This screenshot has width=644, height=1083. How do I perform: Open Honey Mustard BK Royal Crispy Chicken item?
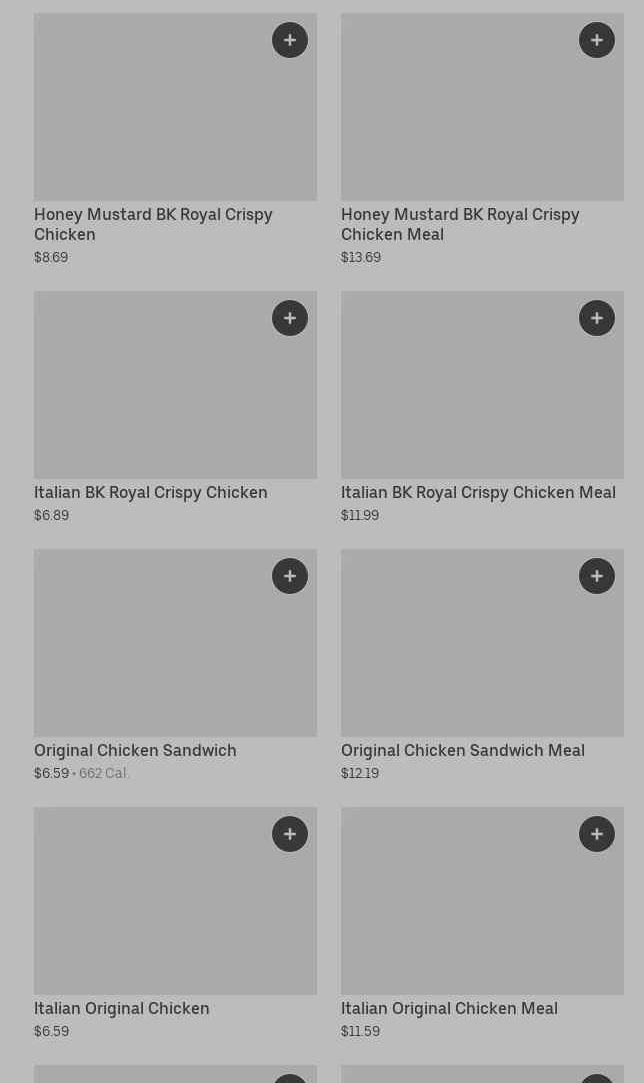pyautogui.click(x=153, y=224)
